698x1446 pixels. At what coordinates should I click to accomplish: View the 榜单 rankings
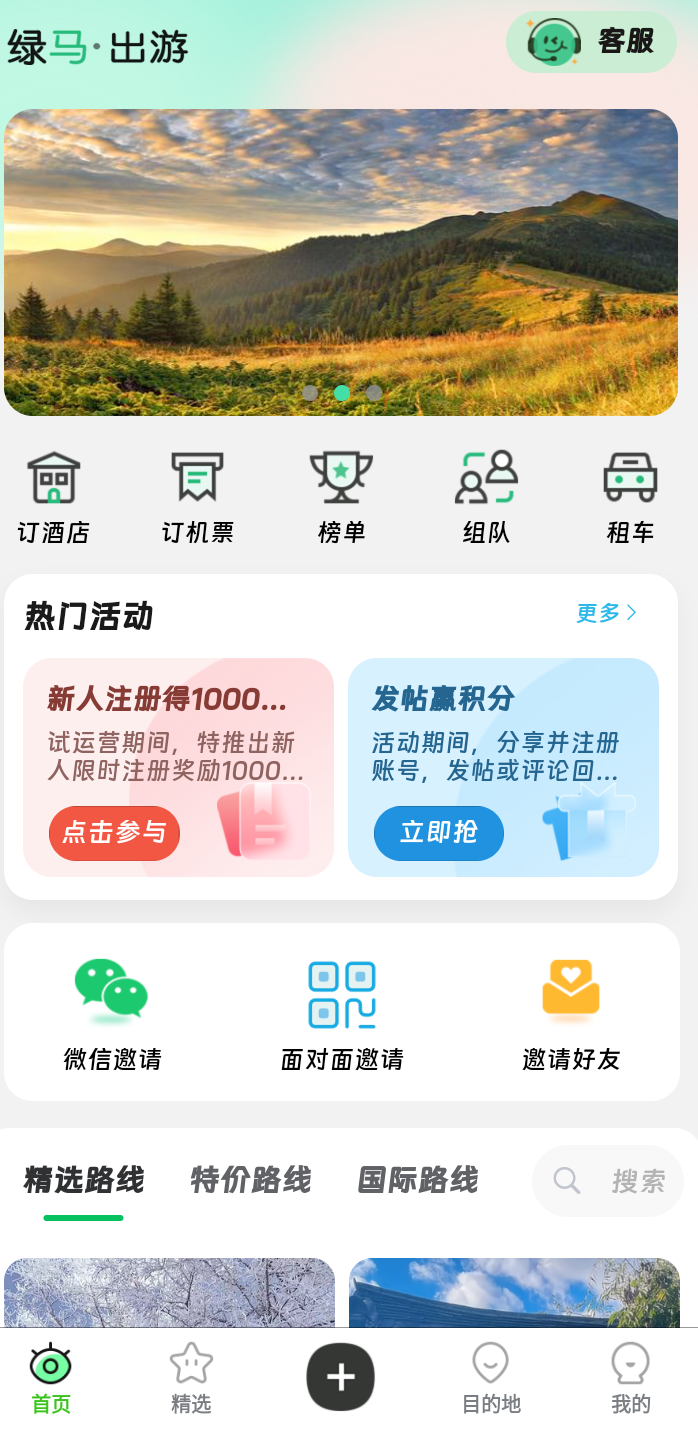pyautogui.click(x=342, y=497)
